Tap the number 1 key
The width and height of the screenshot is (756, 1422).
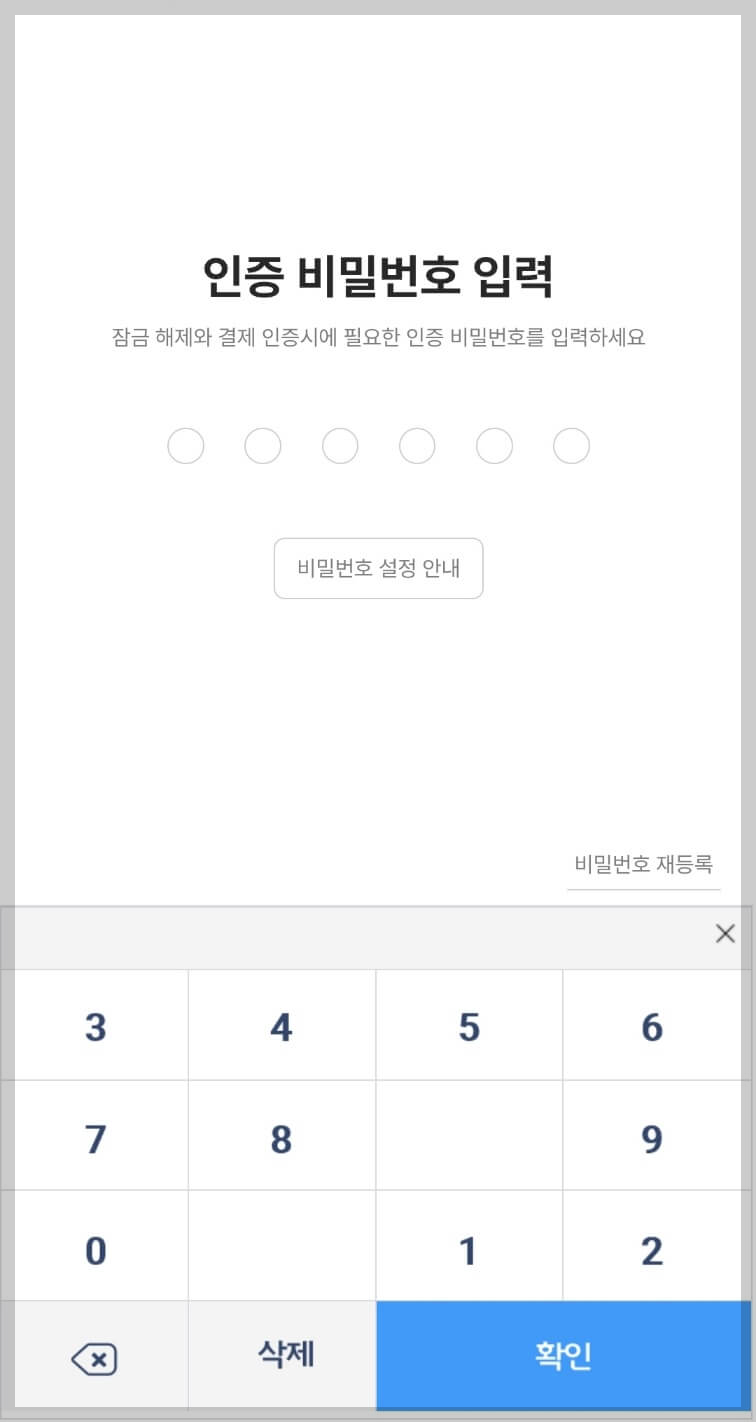click(469, 1245)
